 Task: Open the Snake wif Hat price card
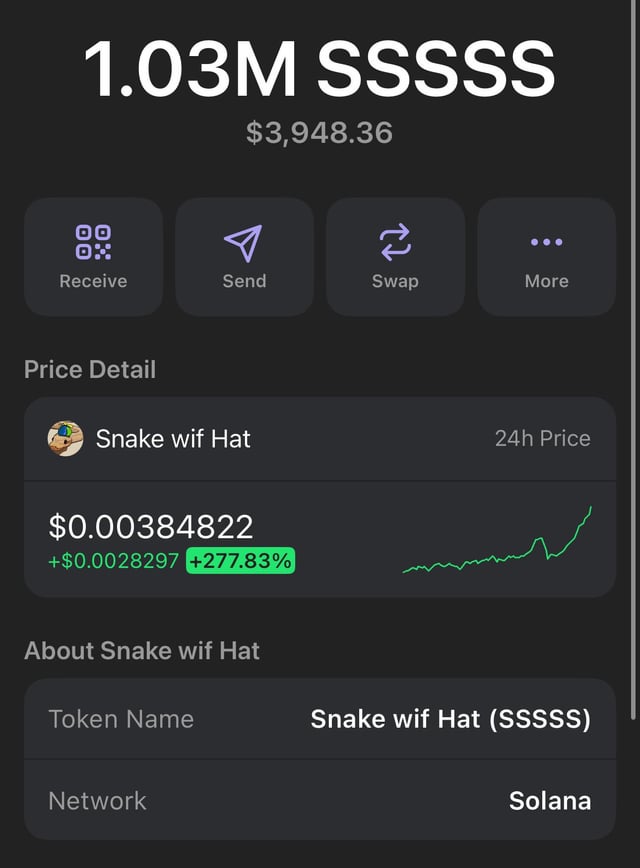point(319,497)
